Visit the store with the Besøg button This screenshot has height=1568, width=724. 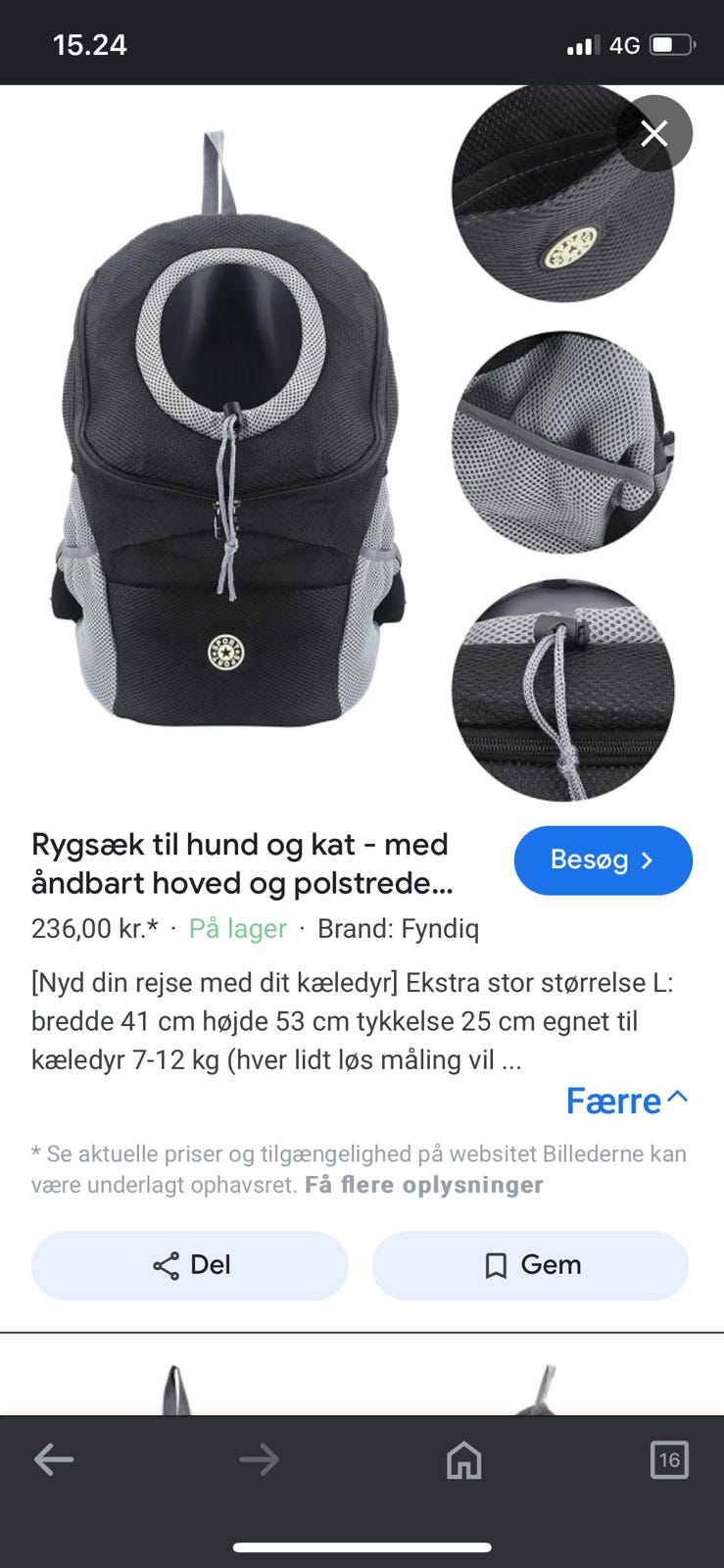pos(603,859)
